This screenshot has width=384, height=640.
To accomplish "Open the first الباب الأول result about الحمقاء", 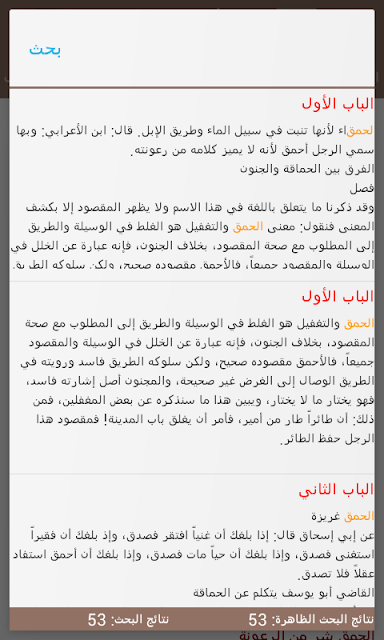I will [192, 185].
